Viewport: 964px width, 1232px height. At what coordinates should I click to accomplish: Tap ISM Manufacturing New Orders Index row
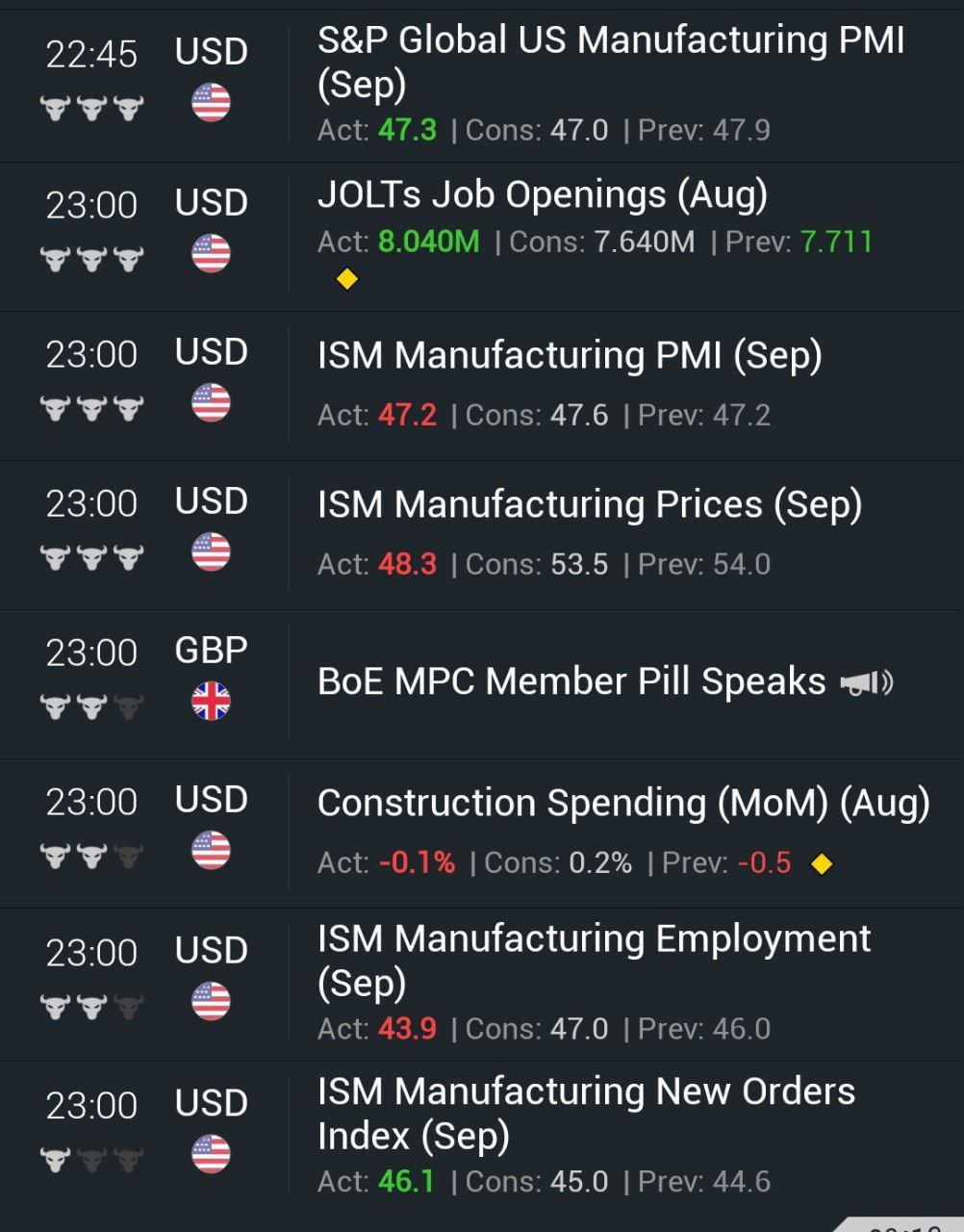pos(586,1114)
